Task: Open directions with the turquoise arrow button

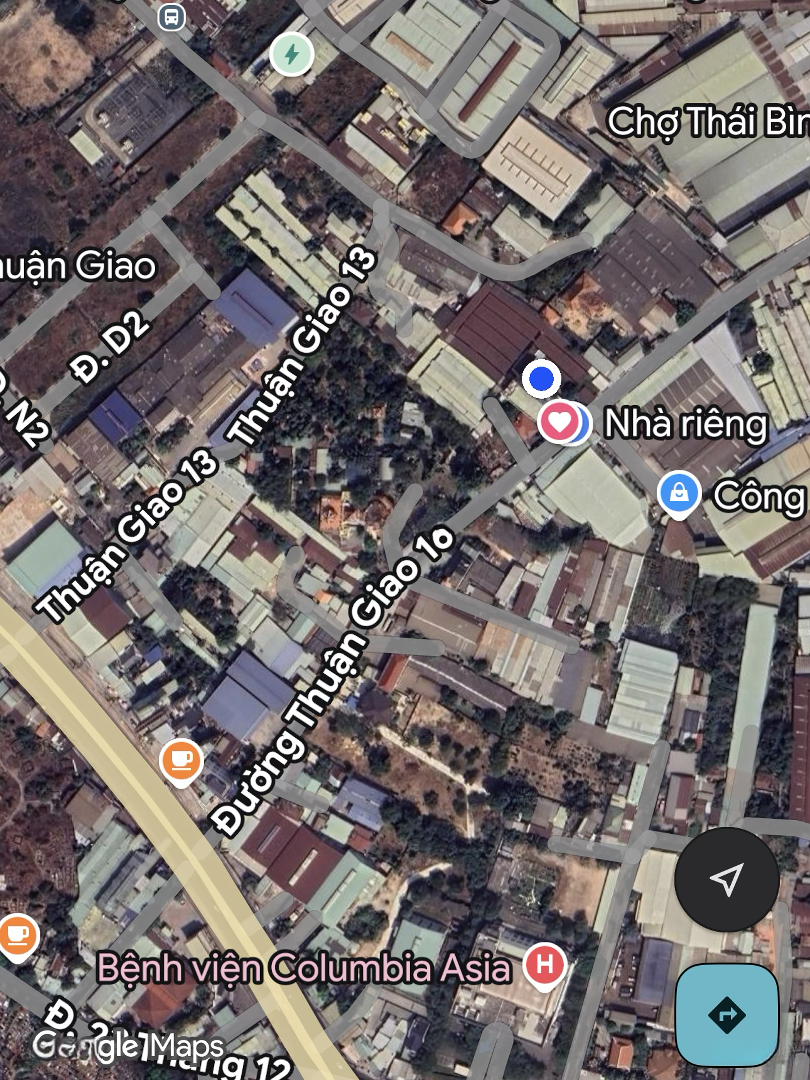Action: (727, 1015)
